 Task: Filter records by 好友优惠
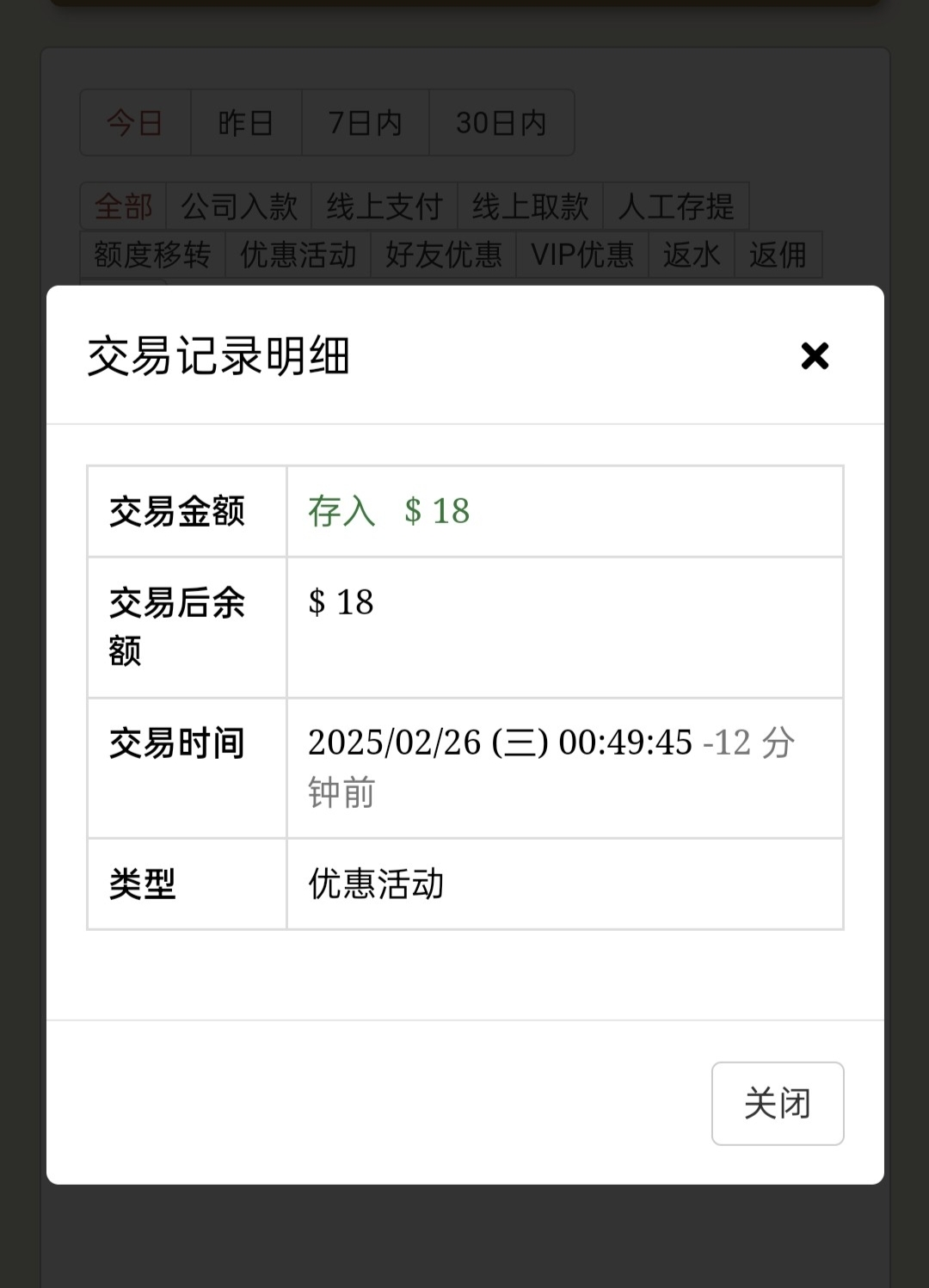[x=444, y=255]
